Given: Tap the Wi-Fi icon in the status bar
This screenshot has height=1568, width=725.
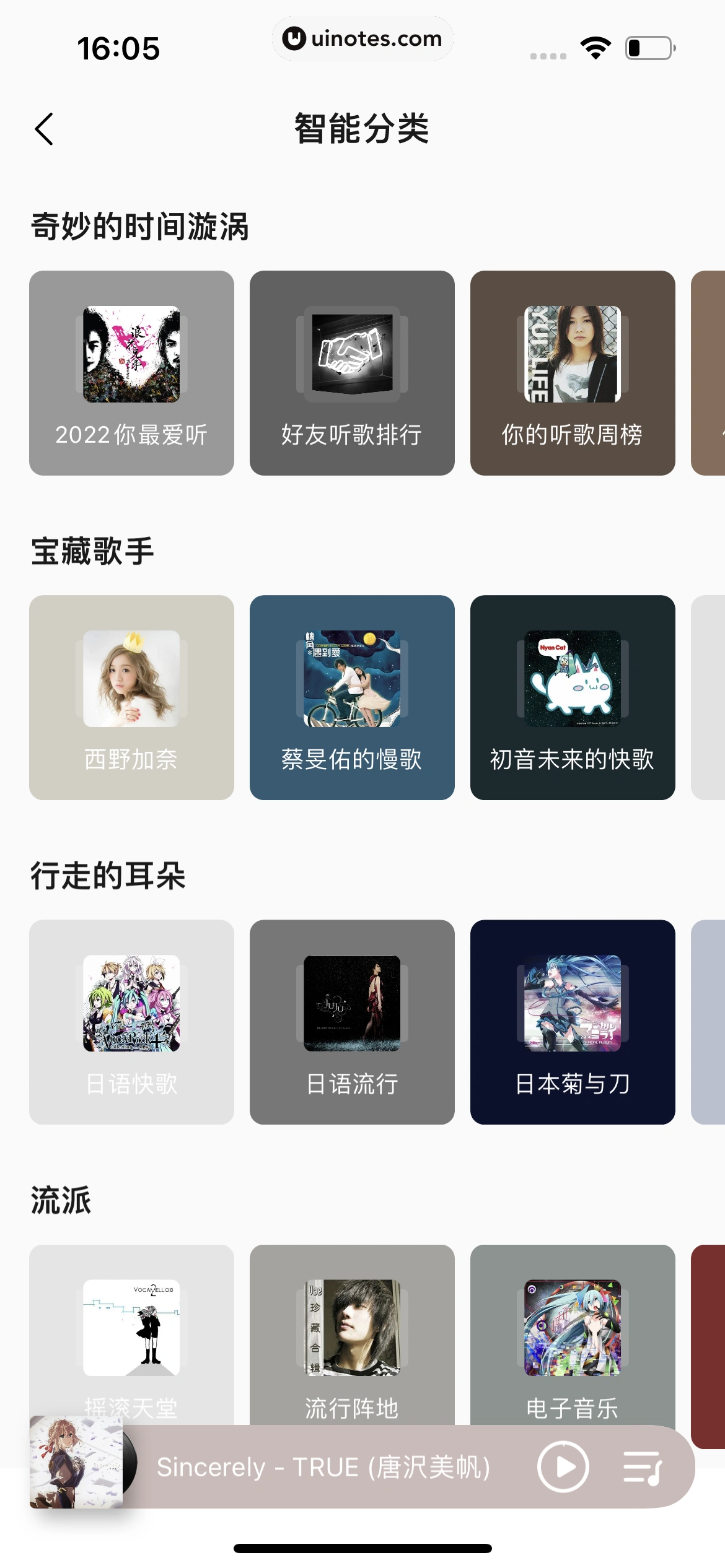Looking at the screenshot, I should coord(596,46).
